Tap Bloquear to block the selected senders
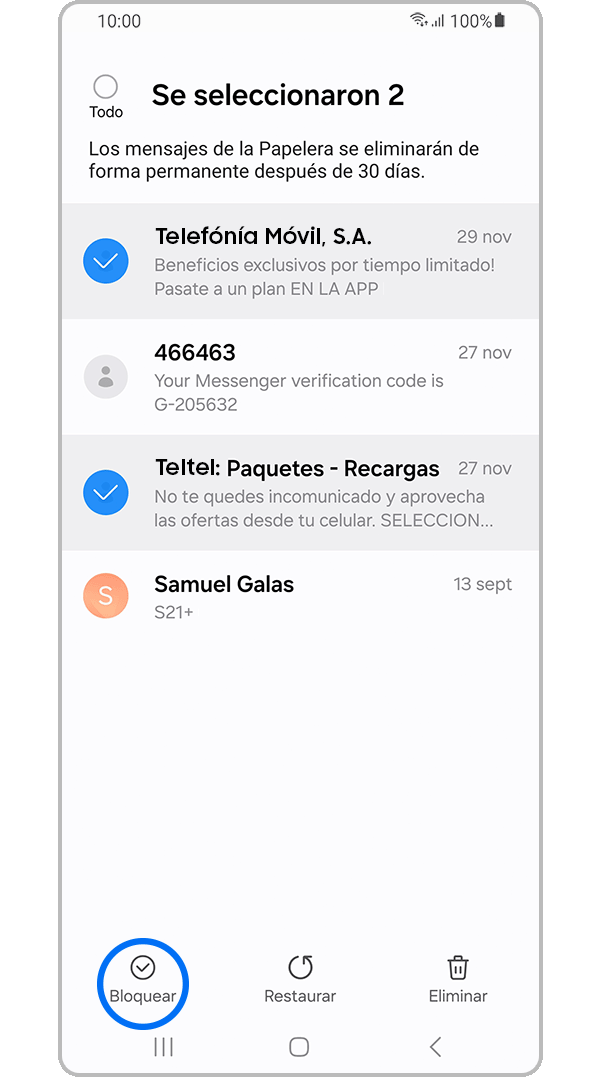The width and height of the screenshot is (600, 1077). pyautogui.click(x=143, y=979)
